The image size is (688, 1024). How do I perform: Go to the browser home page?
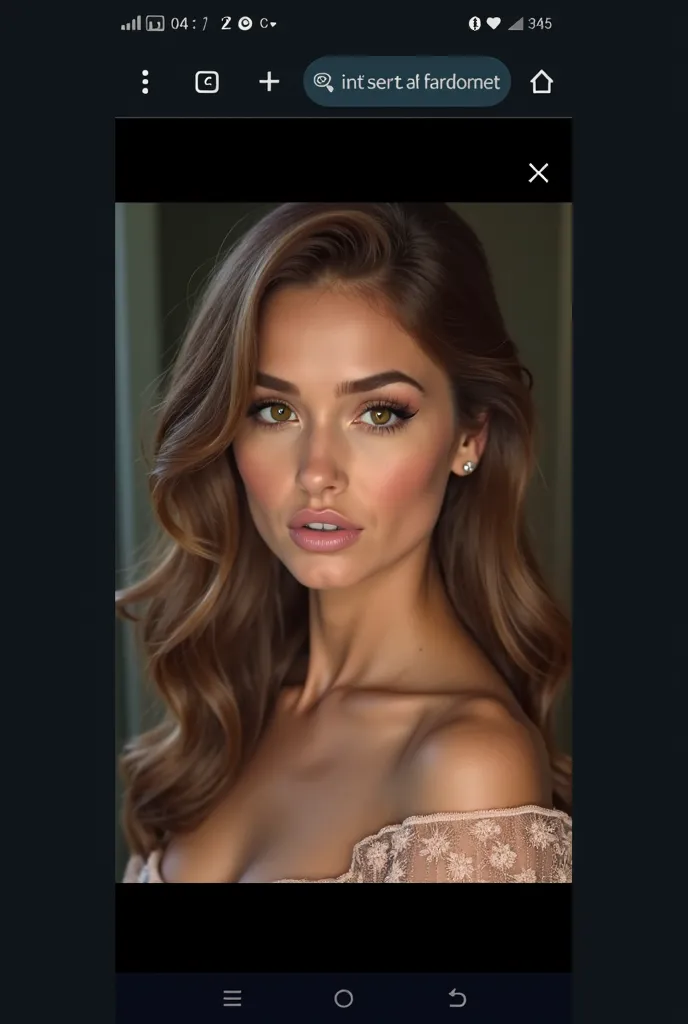pyautogui.click(x=541, y=82)
